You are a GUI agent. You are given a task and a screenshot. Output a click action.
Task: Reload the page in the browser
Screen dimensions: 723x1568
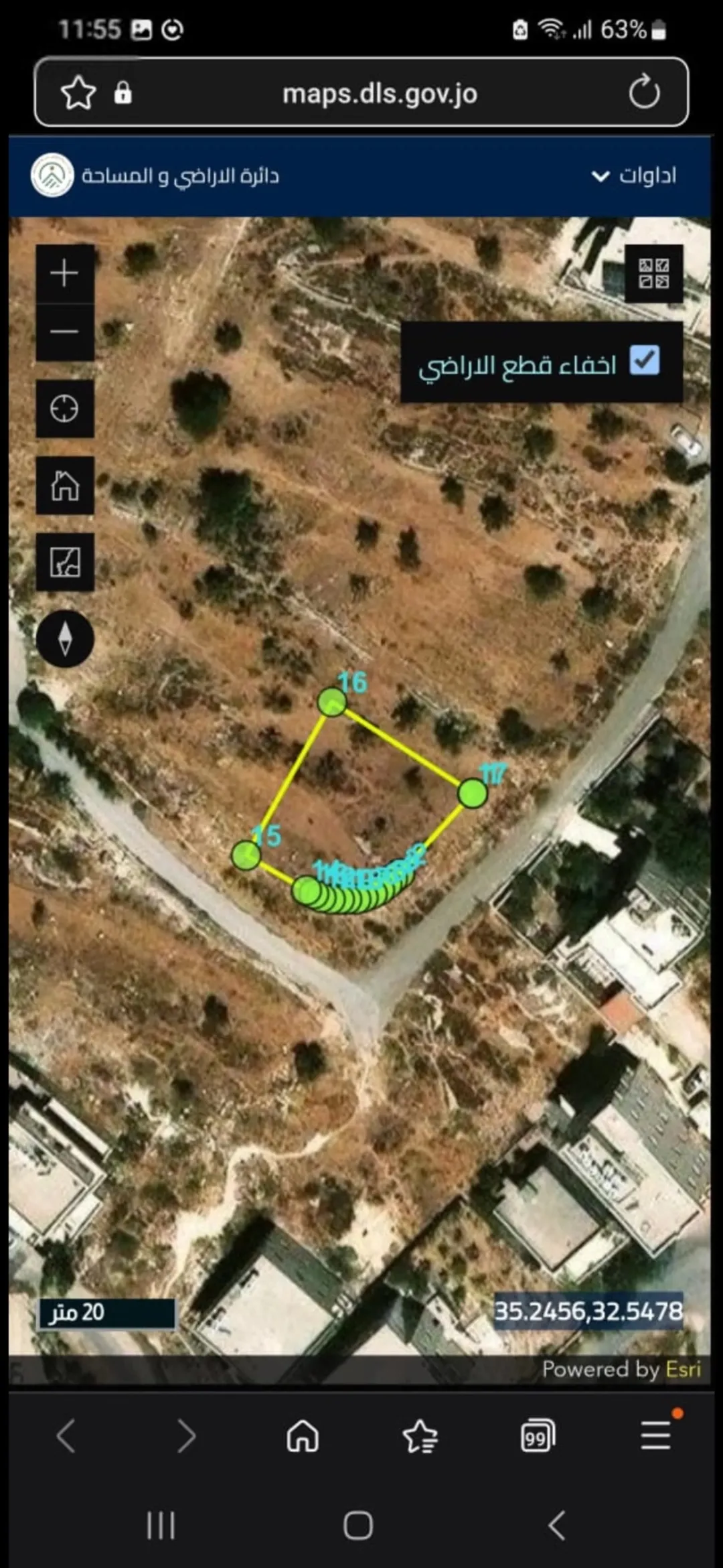644,92
